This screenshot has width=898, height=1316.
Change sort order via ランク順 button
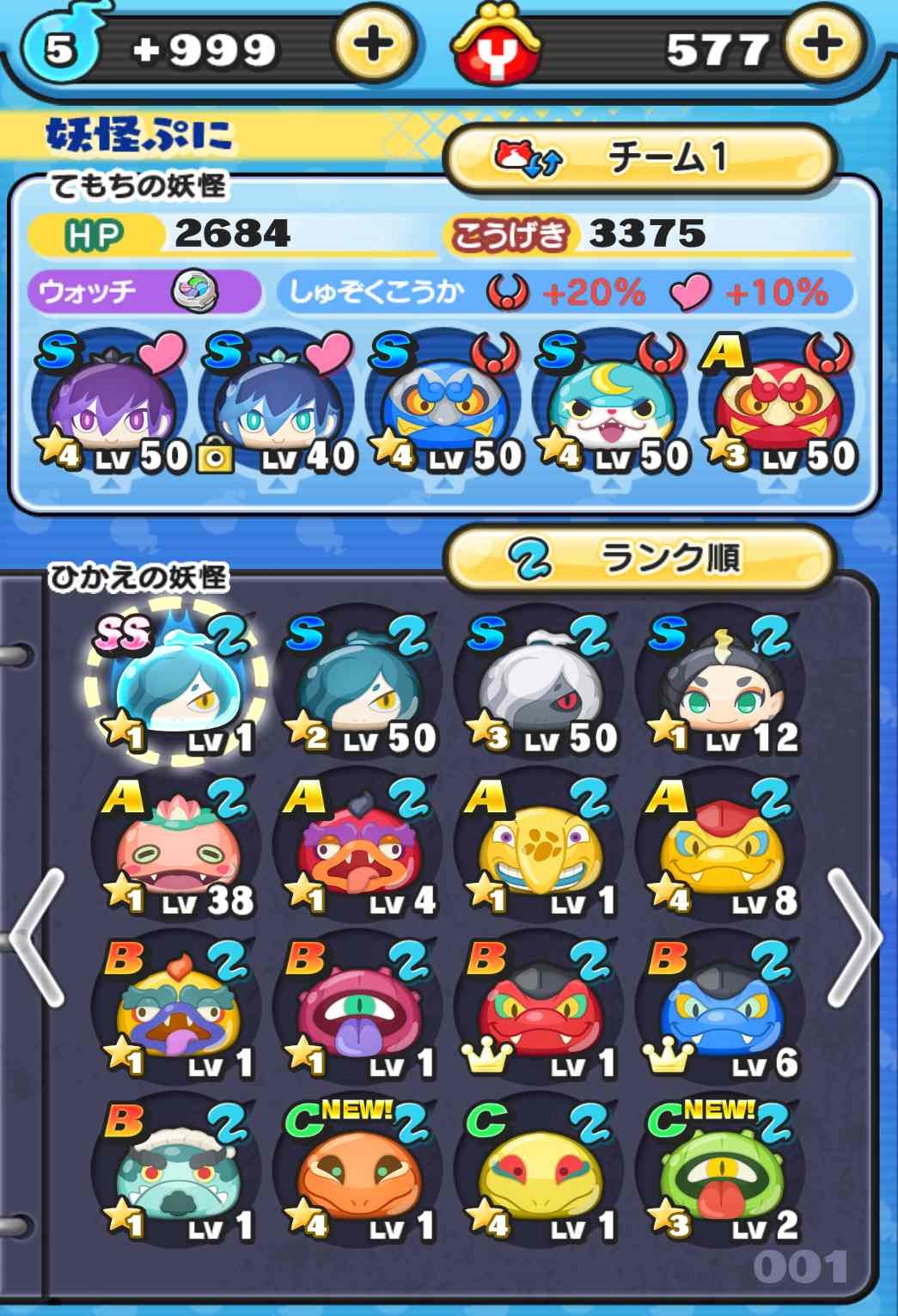pos(638,560)
